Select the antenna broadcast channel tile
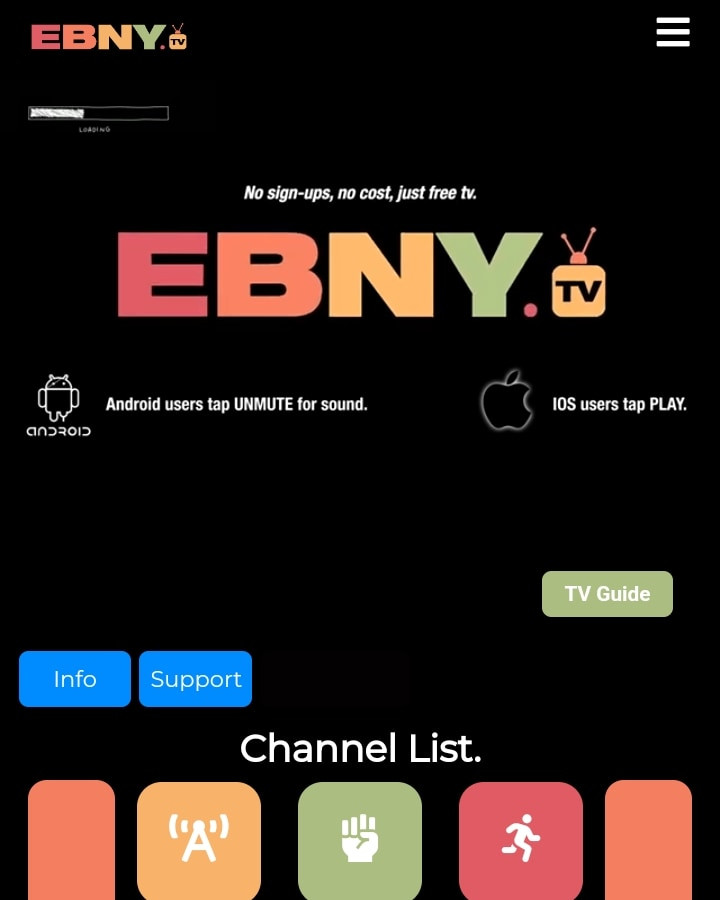The image size is (720, 900). coord(199,840)
